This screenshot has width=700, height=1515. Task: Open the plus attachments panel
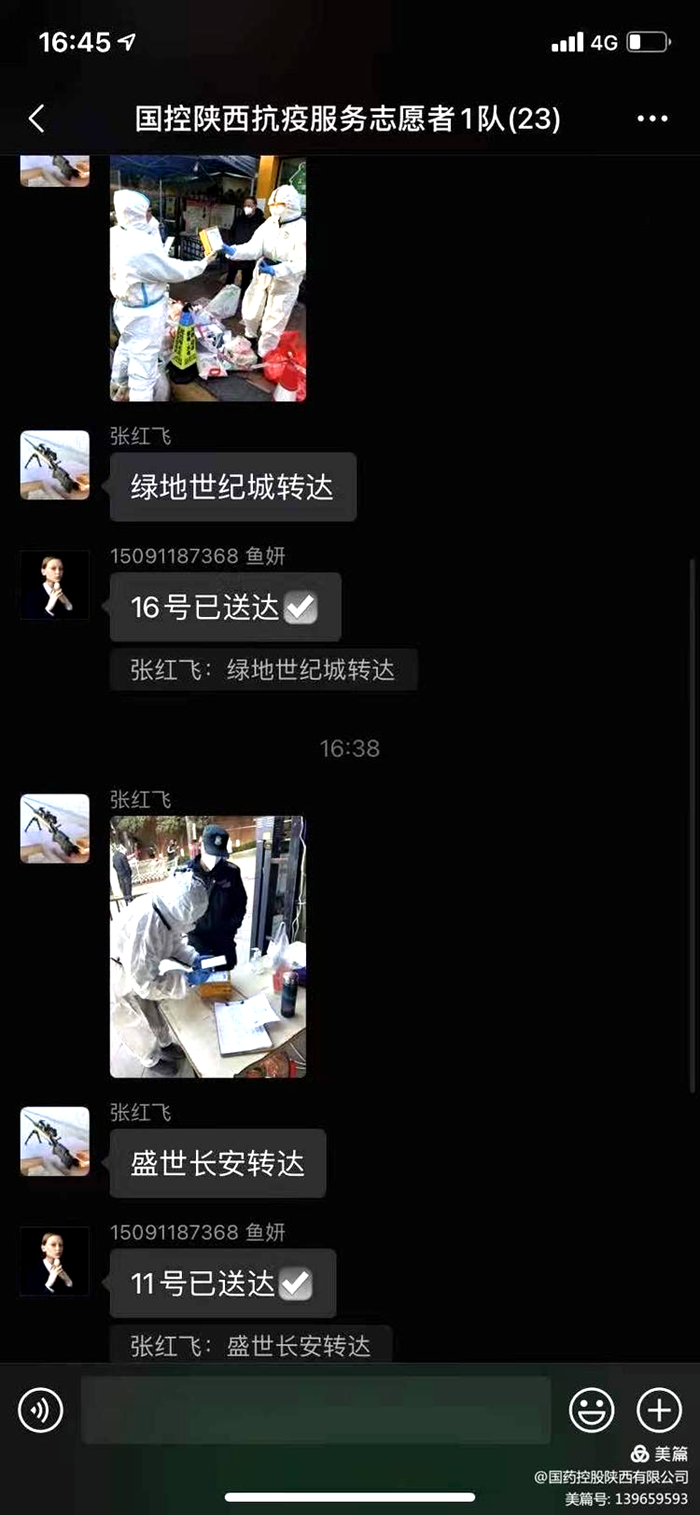click(x=659, y=1410)
